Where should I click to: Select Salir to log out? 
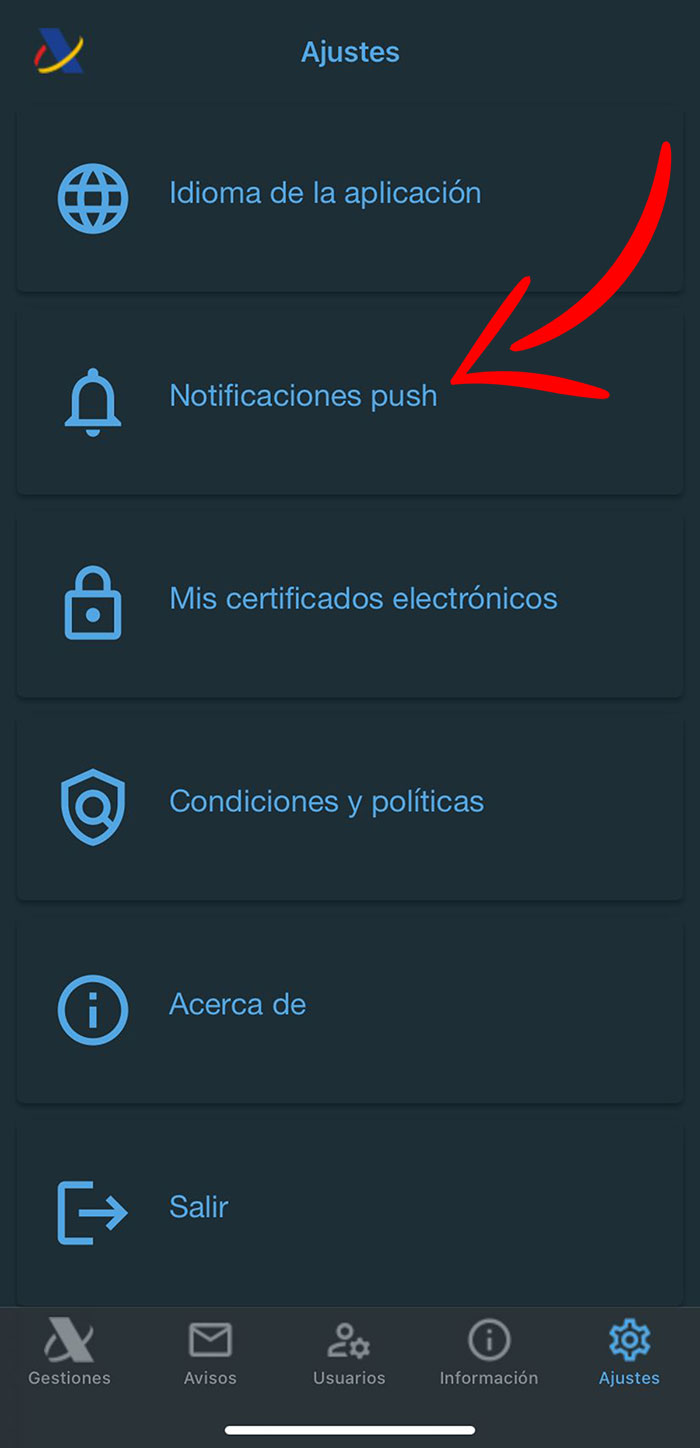tap(199, 1208)
